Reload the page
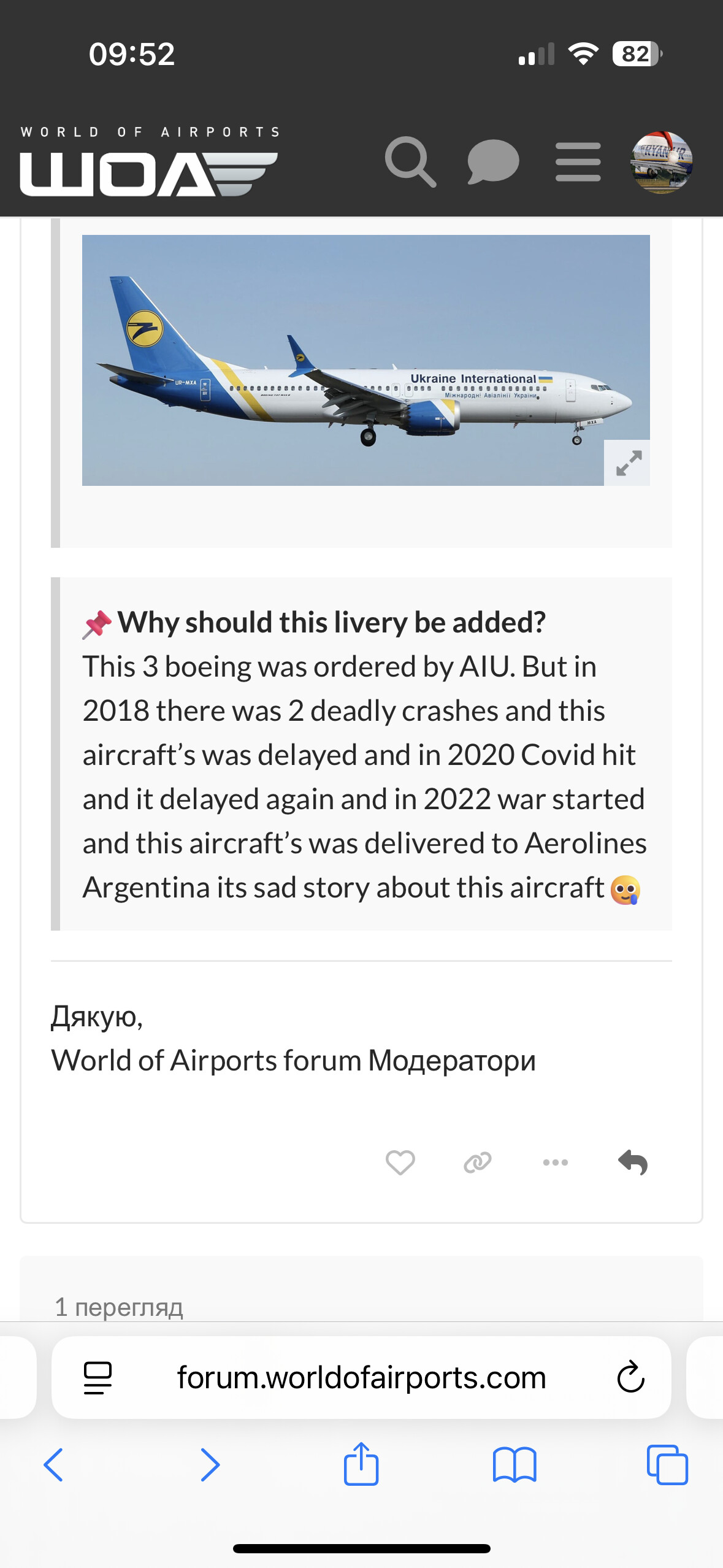The image size is (723, 1568). pyautogui.click(x=630, y=1378)
